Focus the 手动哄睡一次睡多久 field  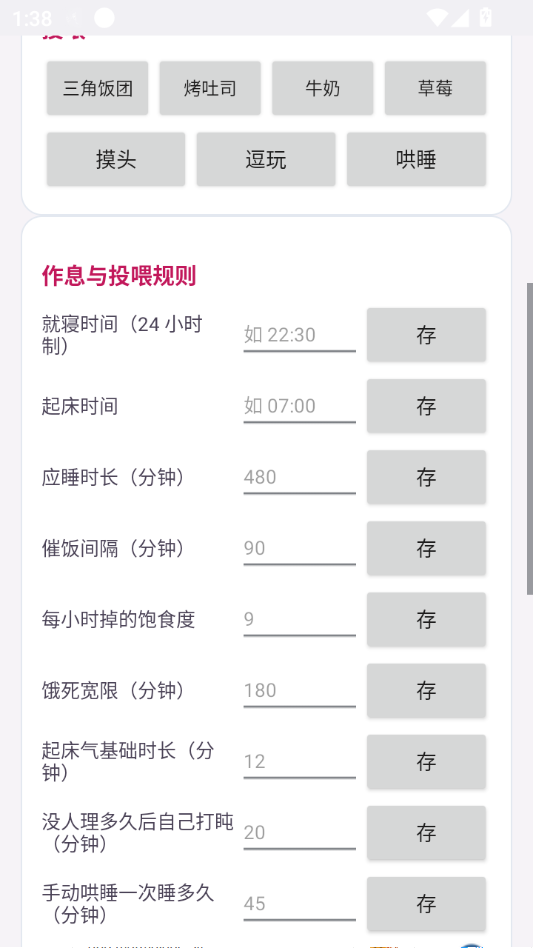tap(300, 903)
